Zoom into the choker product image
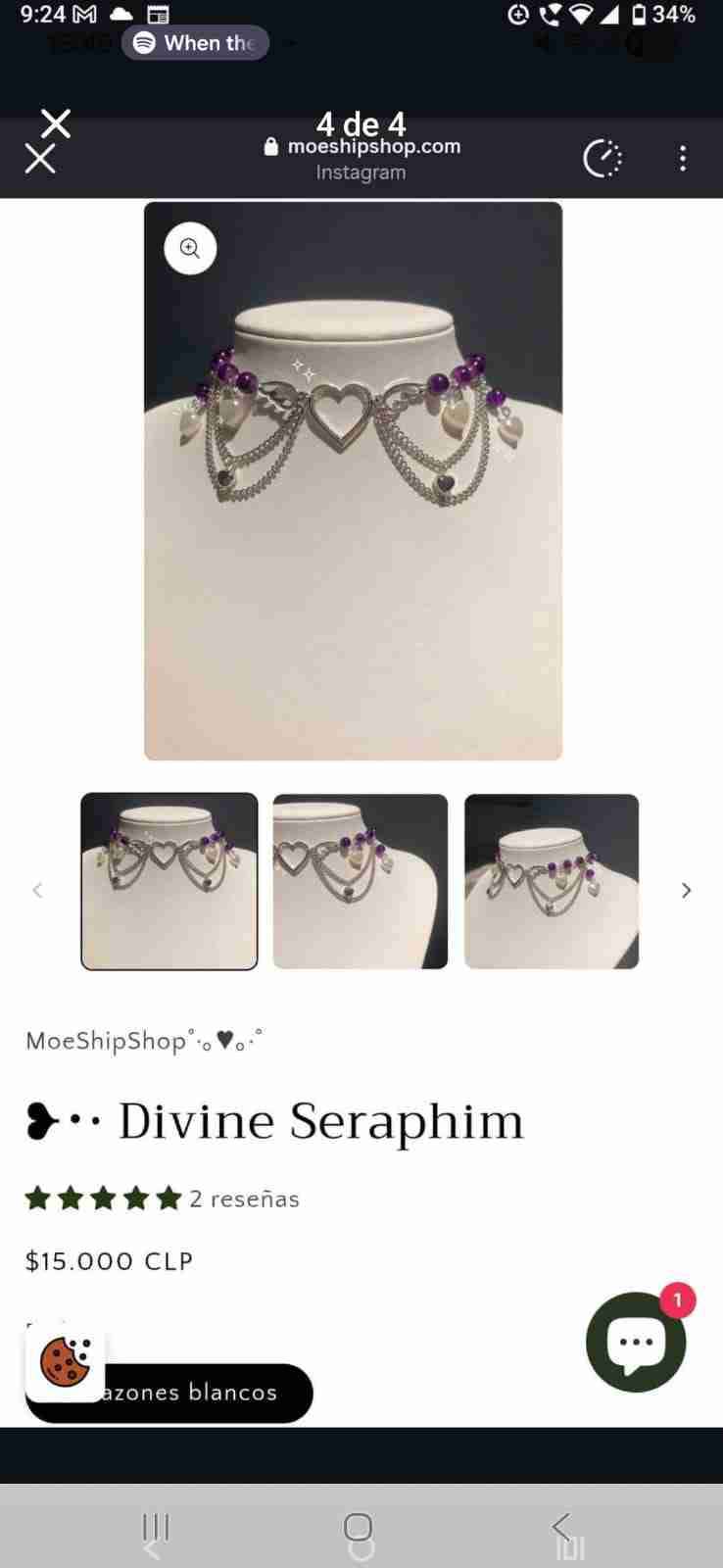Viewport: 723px width, 1568px height. click(x=190, y=249)
